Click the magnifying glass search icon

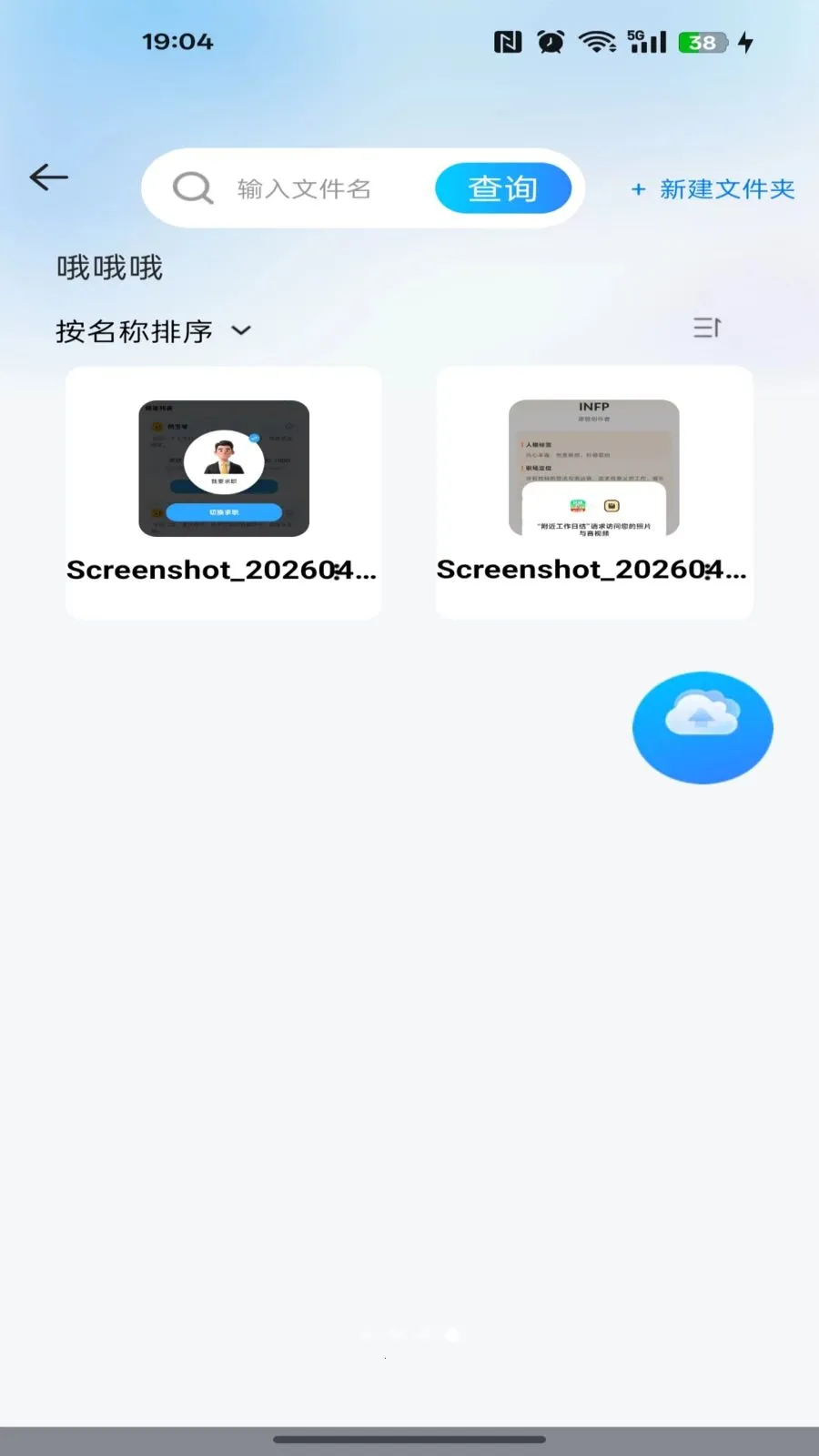click(191, 187)
